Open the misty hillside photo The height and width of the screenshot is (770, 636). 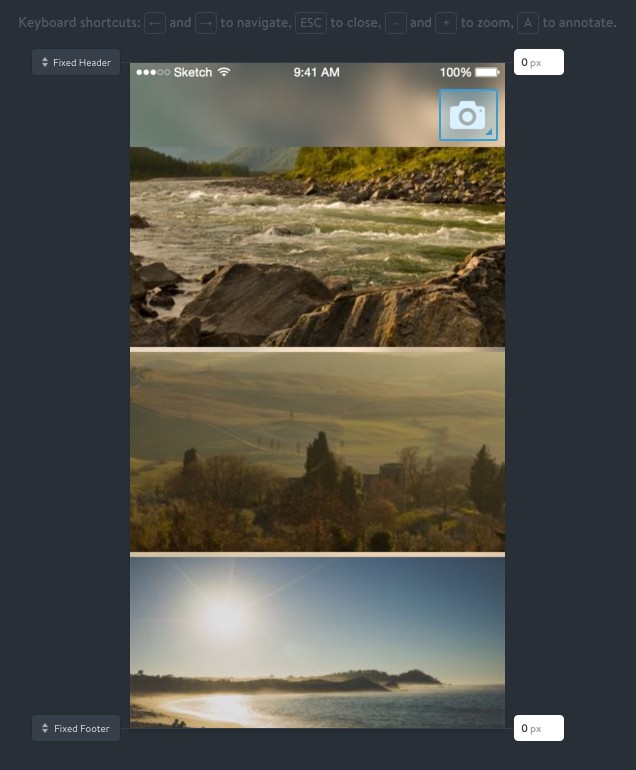pos(317,450)
